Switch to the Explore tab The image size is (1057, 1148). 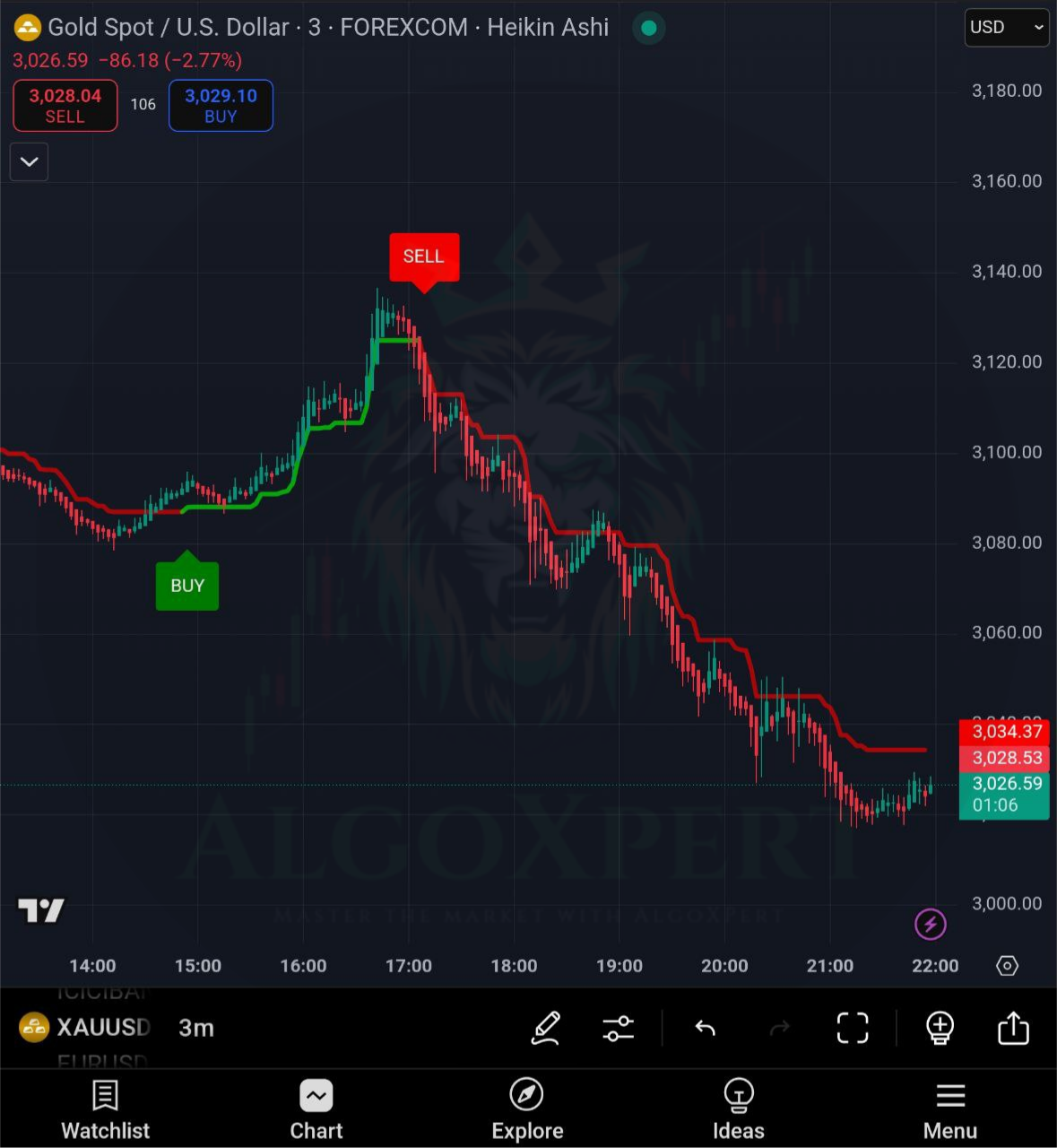(527, 1109)
